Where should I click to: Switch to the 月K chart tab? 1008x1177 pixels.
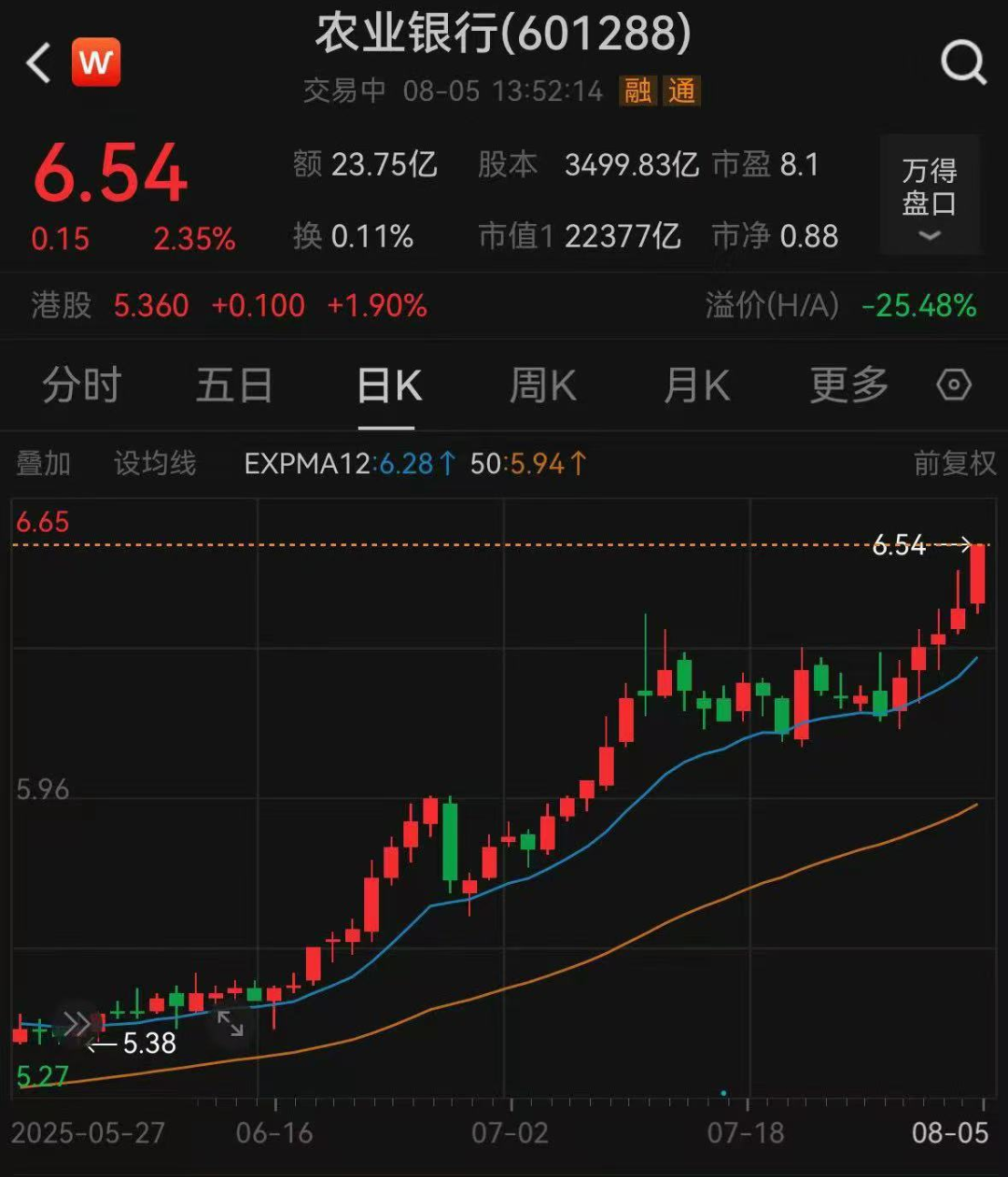click(695, 385)
